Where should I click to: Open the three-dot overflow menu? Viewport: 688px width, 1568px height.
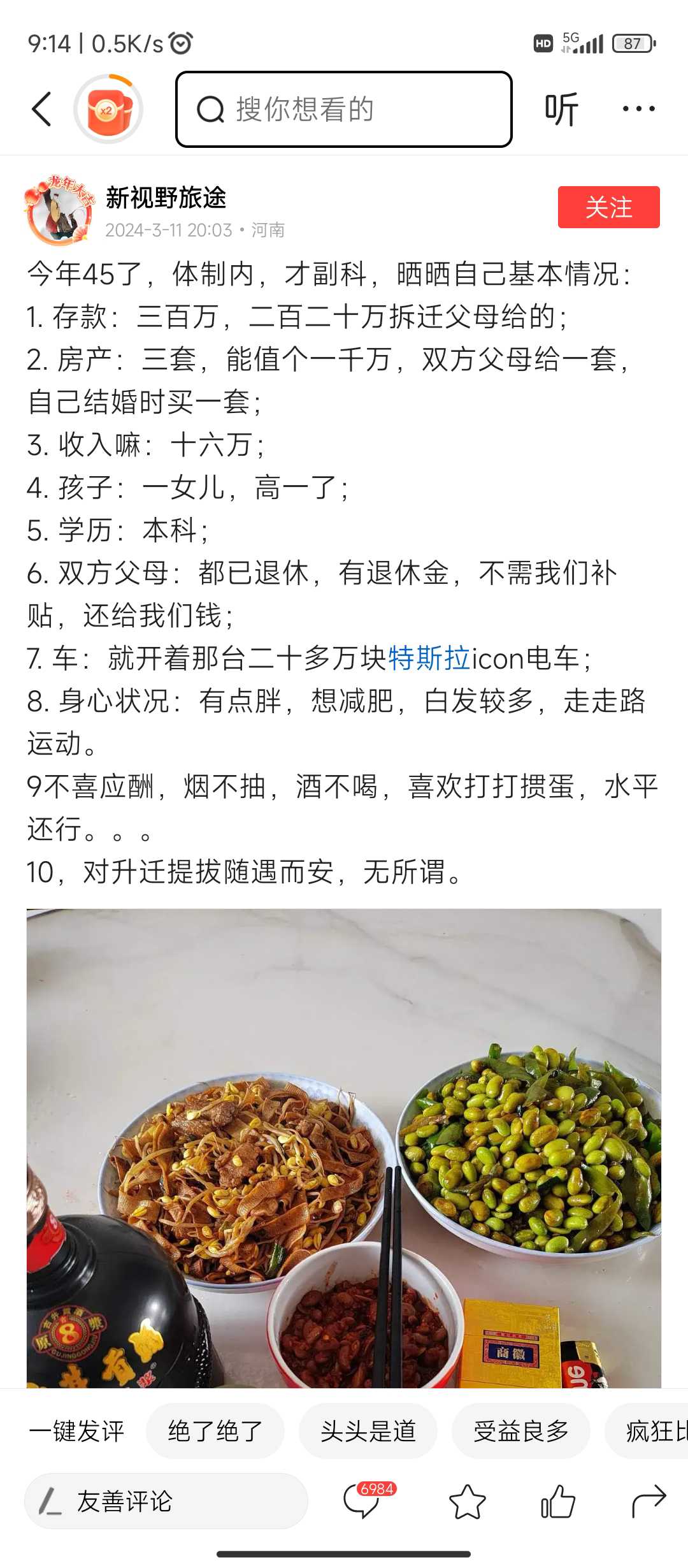(638, 109)
